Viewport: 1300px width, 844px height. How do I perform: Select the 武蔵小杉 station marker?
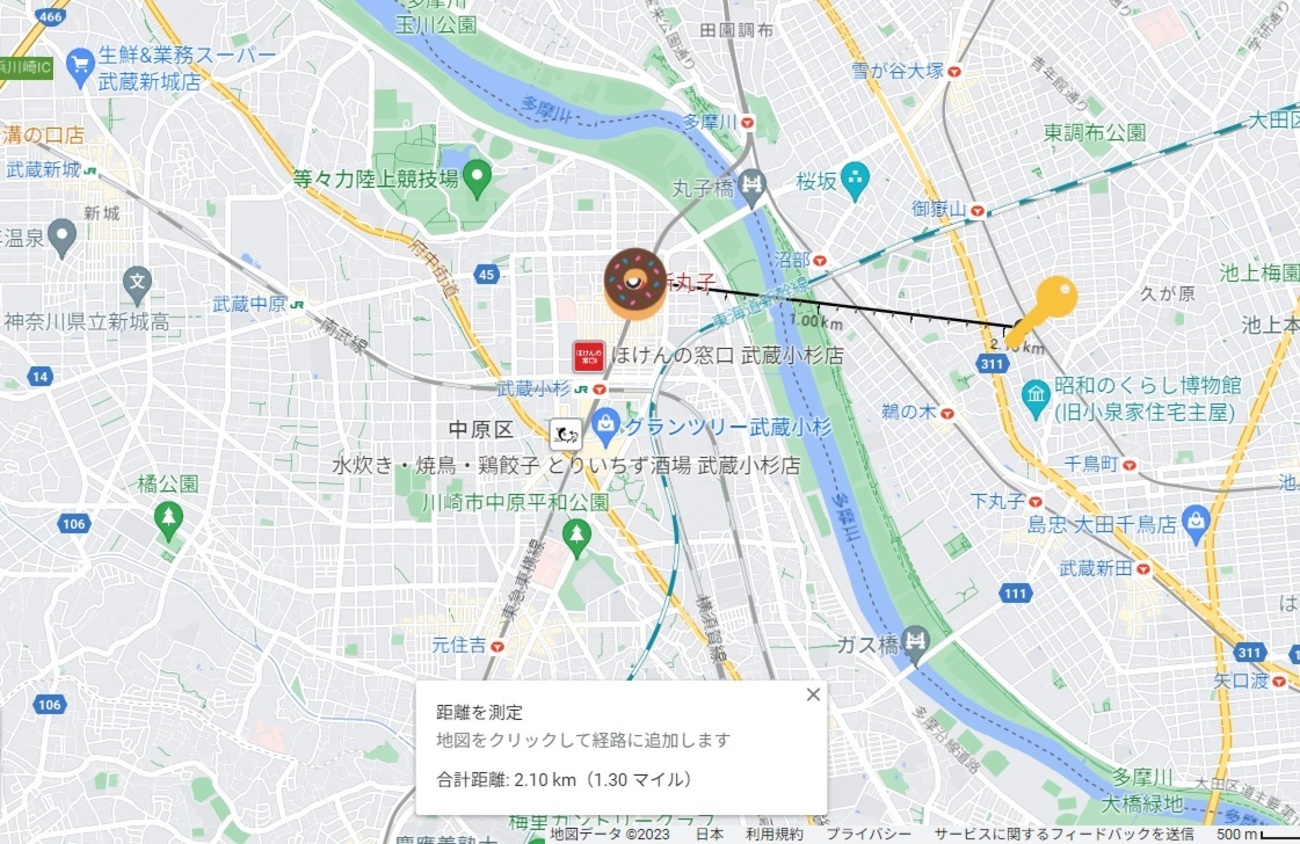(x=599, y=389)
